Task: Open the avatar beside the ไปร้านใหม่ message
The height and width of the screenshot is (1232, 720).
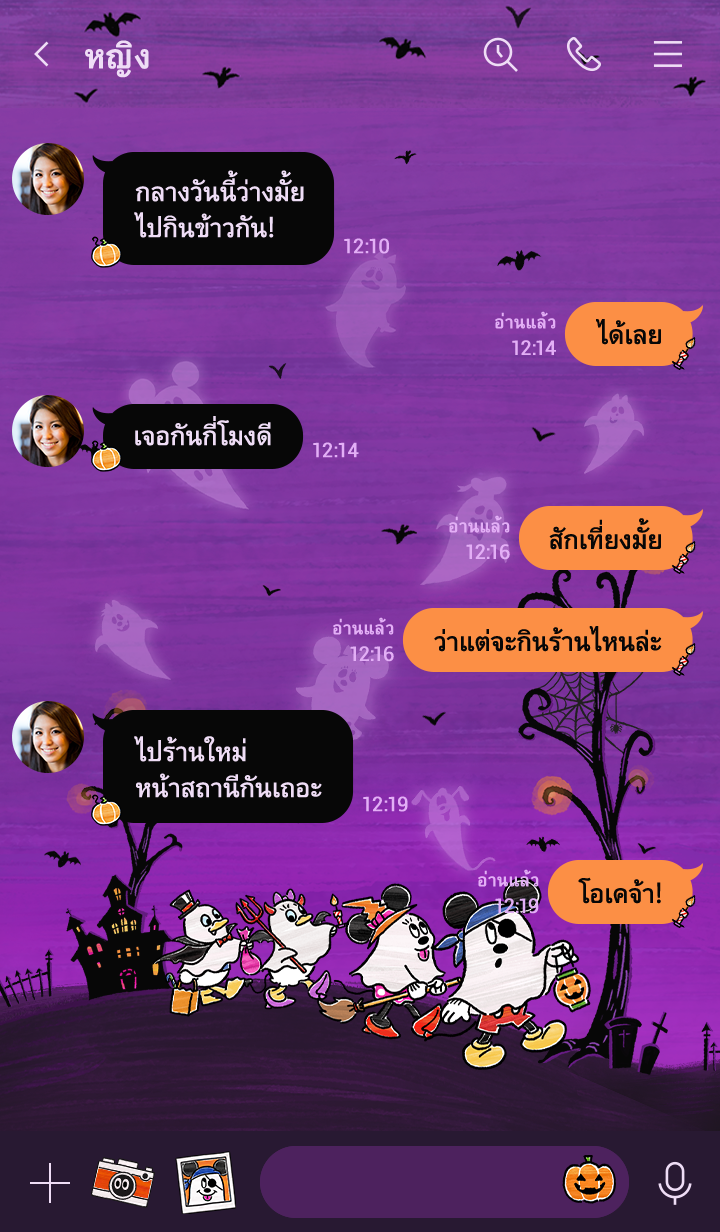Action: click(x=48, y=737)
